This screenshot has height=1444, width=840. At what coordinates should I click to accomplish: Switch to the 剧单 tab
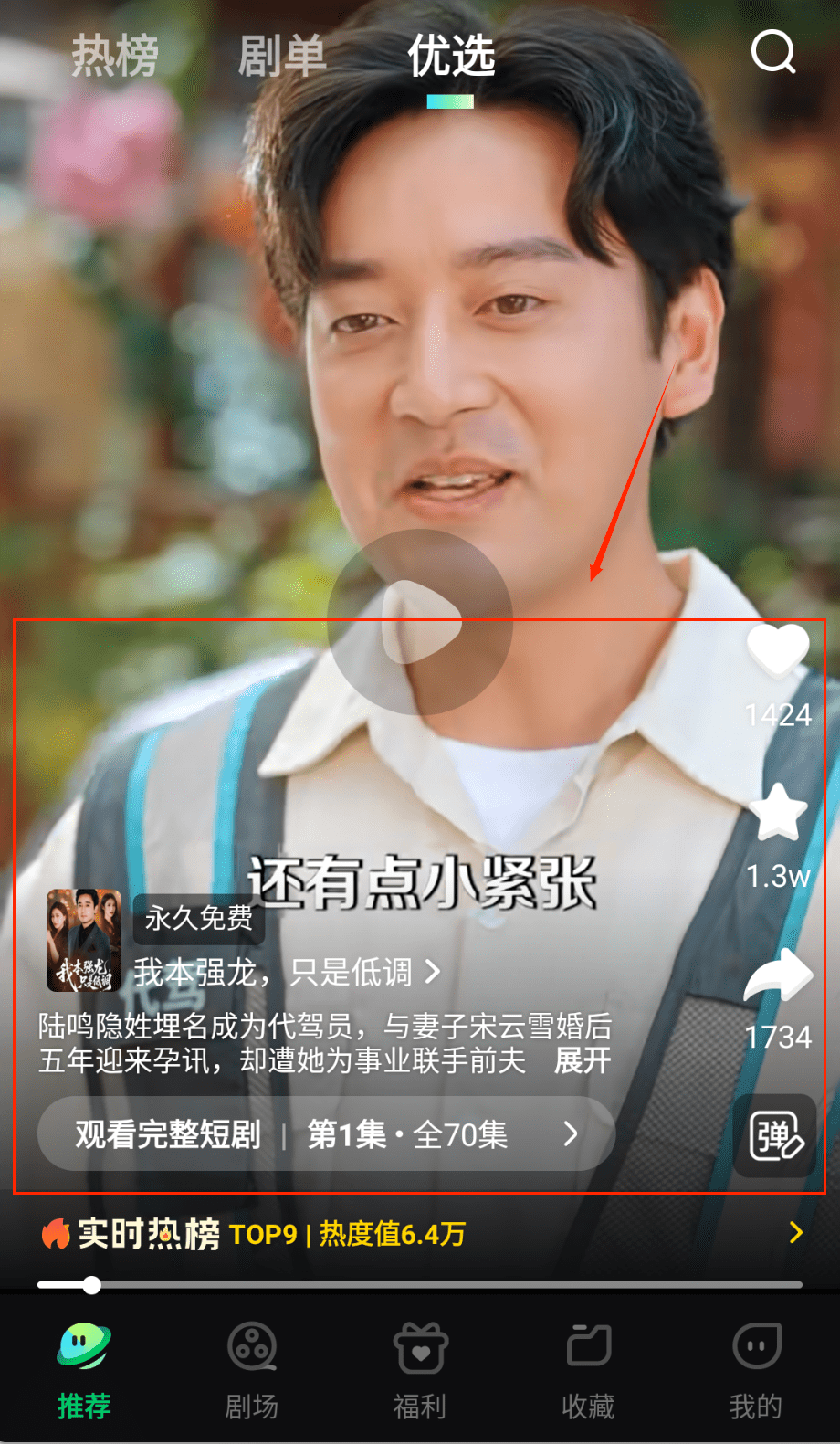click(x=281, y=57)
